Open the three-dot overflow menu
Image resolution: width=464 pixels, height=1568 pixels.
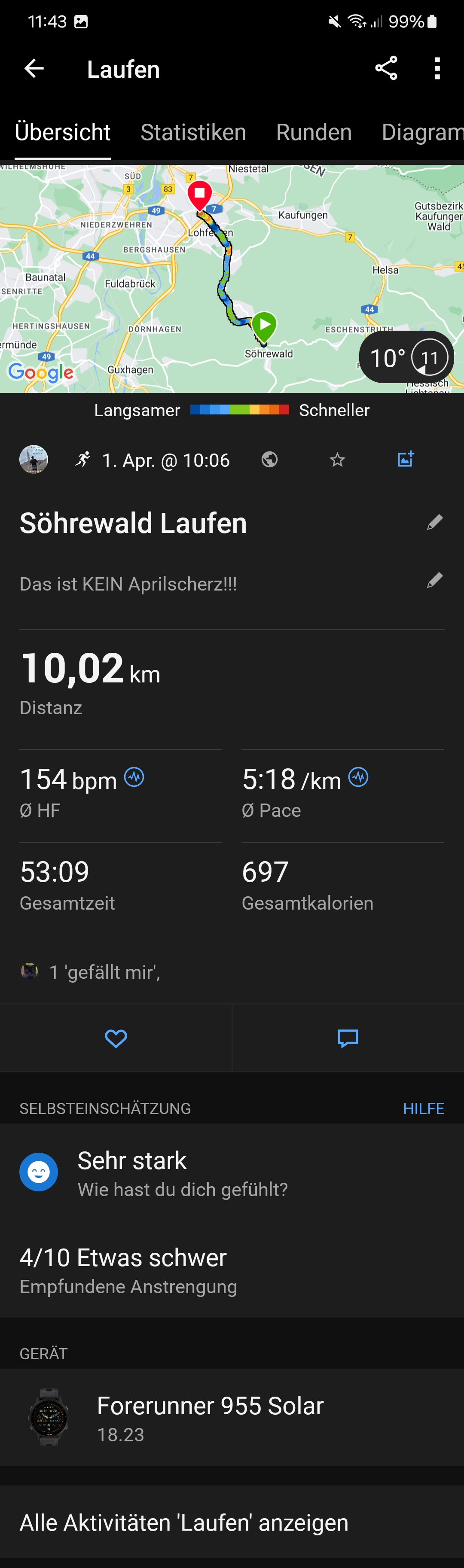click(x=437, y=69)
